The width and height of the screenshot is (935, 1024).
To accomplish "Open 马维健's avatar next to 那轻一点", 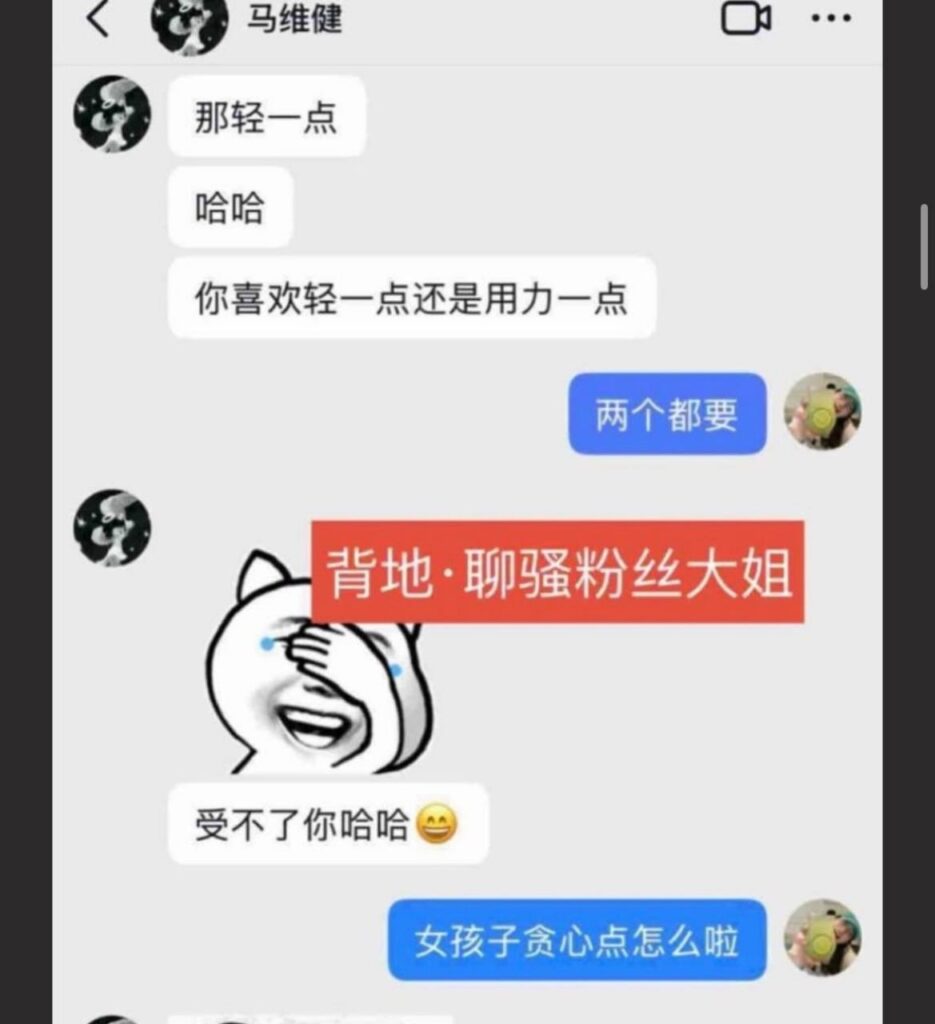I will click(112, 114).
